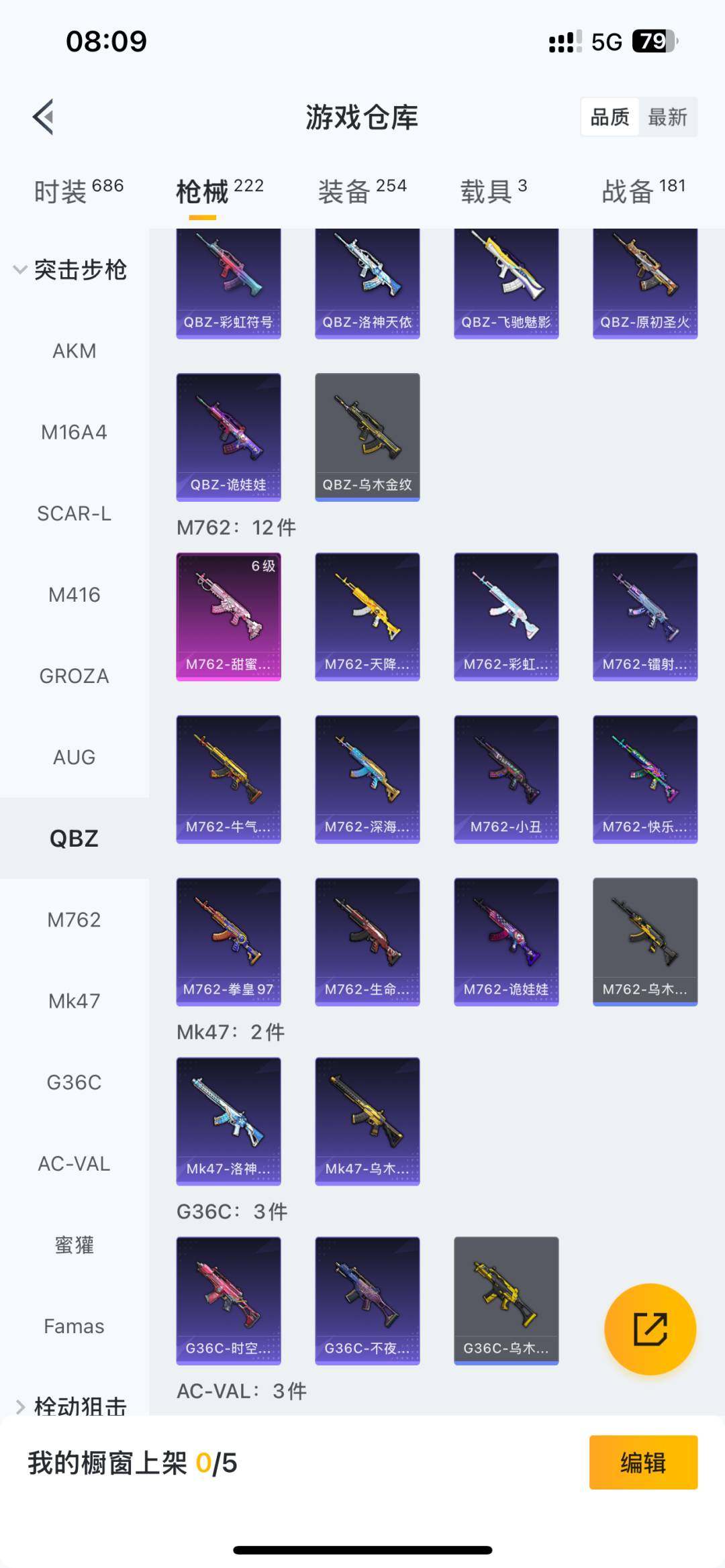Switch to the 装备 tab
725x1568 pixels.
pos(362,191)
